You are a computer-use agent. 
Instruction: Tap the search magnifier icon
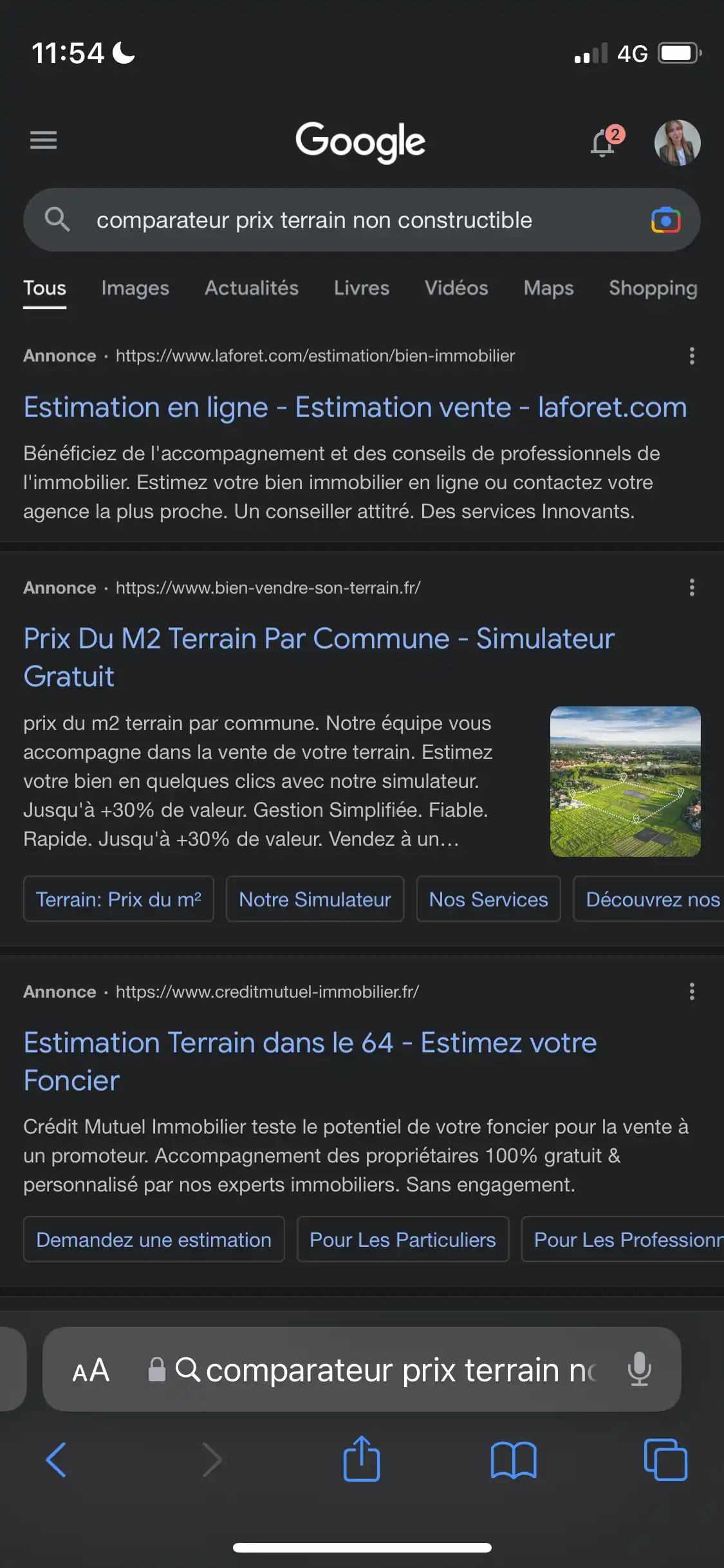[x=59, y=219]
